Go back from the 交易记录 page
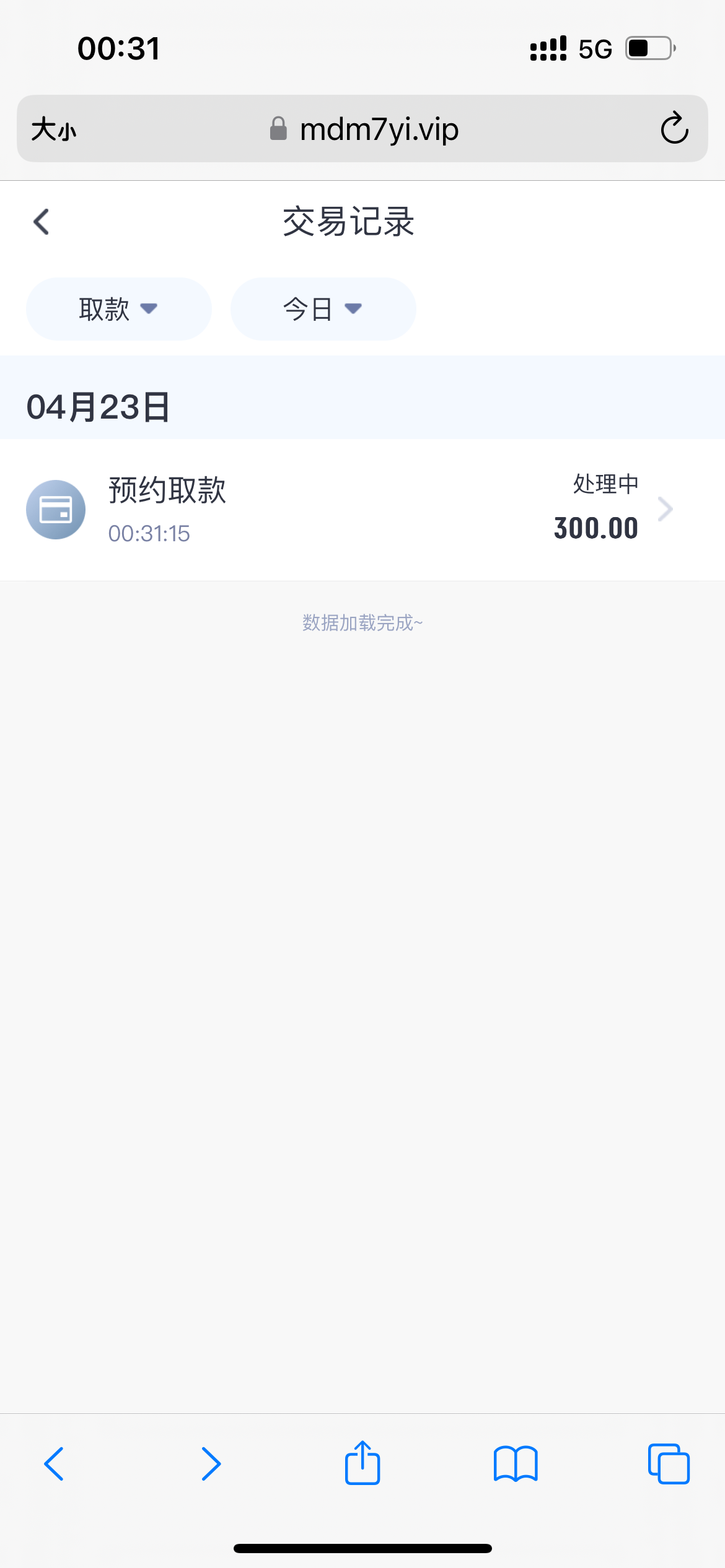 [42, 222]
